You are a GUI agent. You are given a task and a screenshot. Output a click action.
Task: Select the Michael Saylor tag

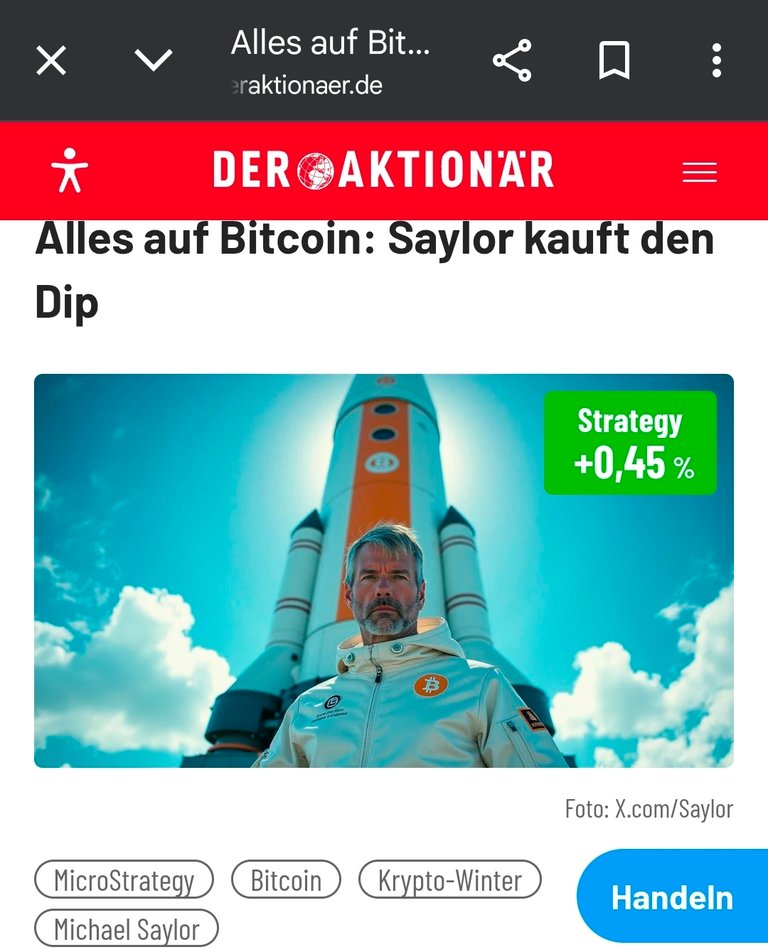coord(126,929)
